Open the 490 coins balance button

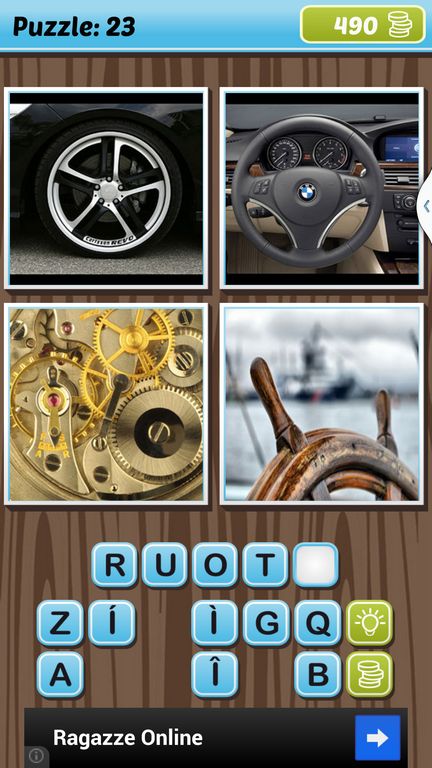362,24
